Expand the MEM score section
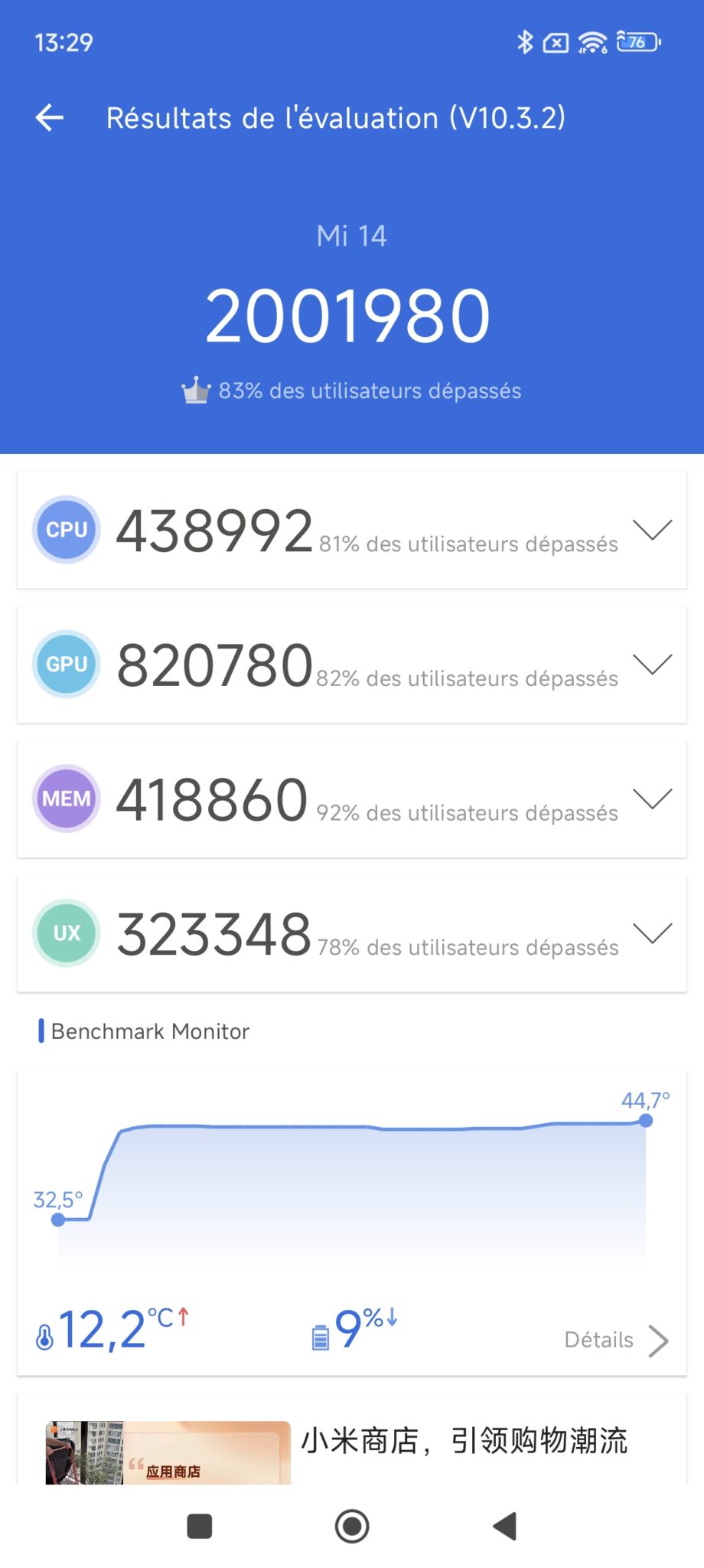Viewport: 704px width, 1568px height. point(652,799)
